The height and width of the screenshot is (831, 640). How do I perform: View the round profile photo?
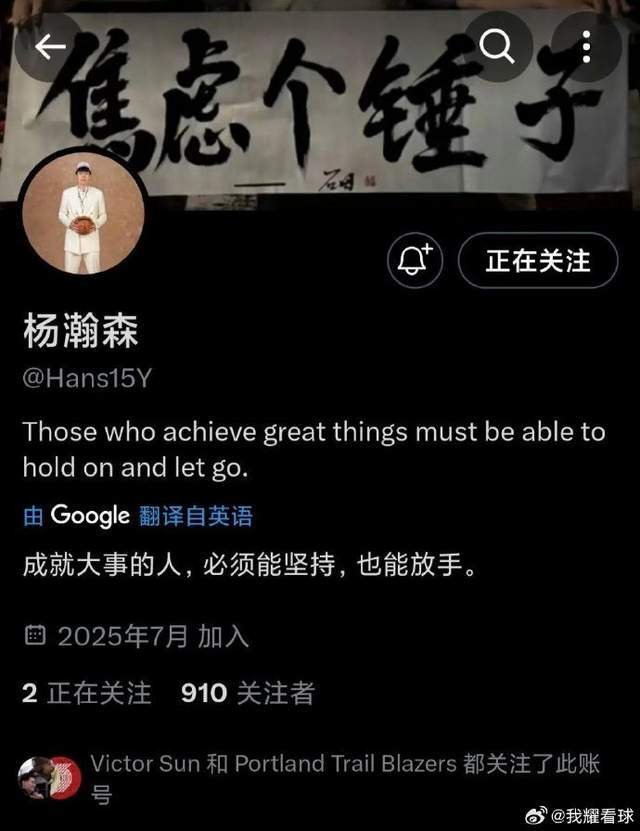[x=83, y=215]
